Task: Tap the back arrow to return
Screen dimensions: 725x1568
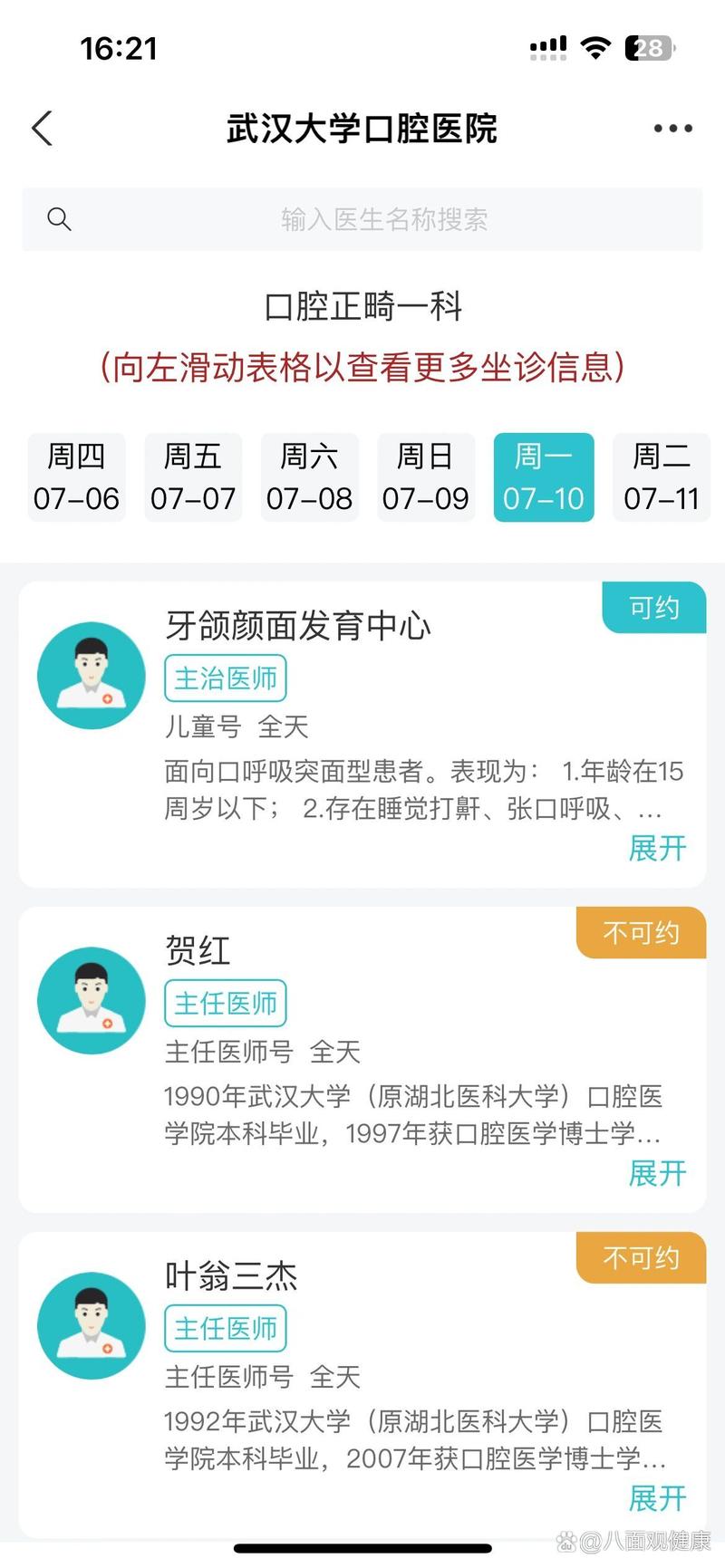Action: point(40,128)
